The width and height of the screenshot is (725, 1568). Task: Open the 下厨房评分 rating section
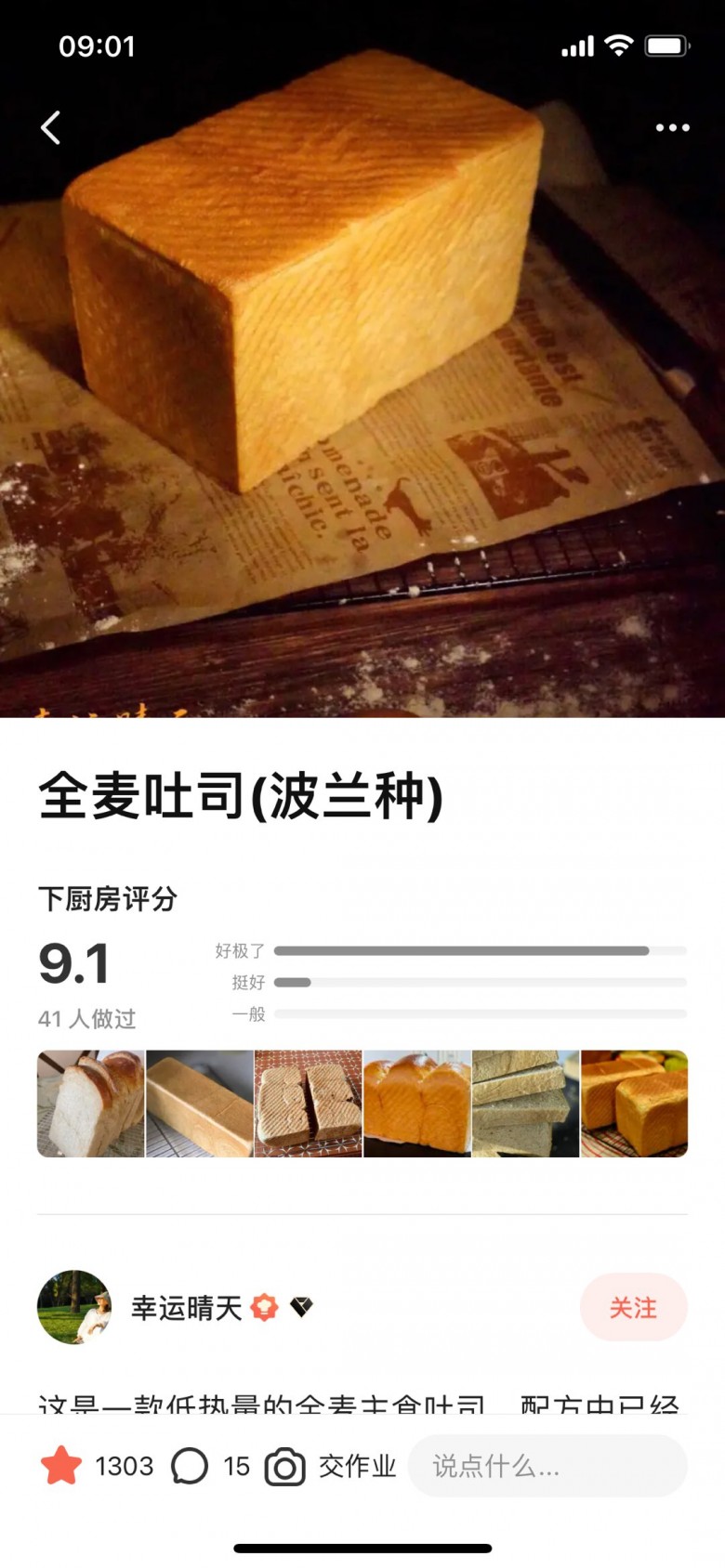tap(108, 898)
